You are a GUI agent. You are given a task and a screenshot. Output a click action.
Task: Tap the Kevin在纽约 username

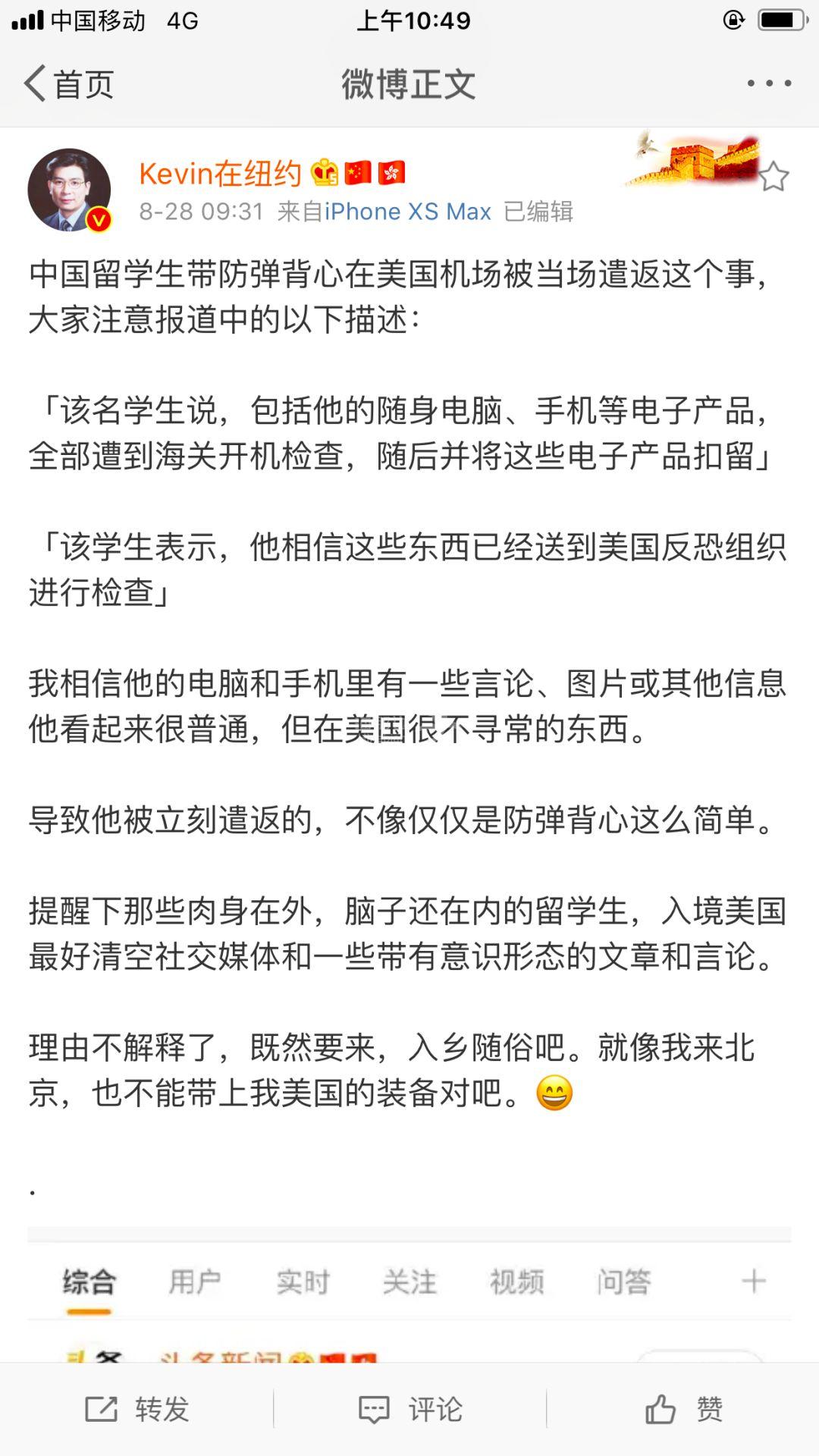tap(220, 174)
